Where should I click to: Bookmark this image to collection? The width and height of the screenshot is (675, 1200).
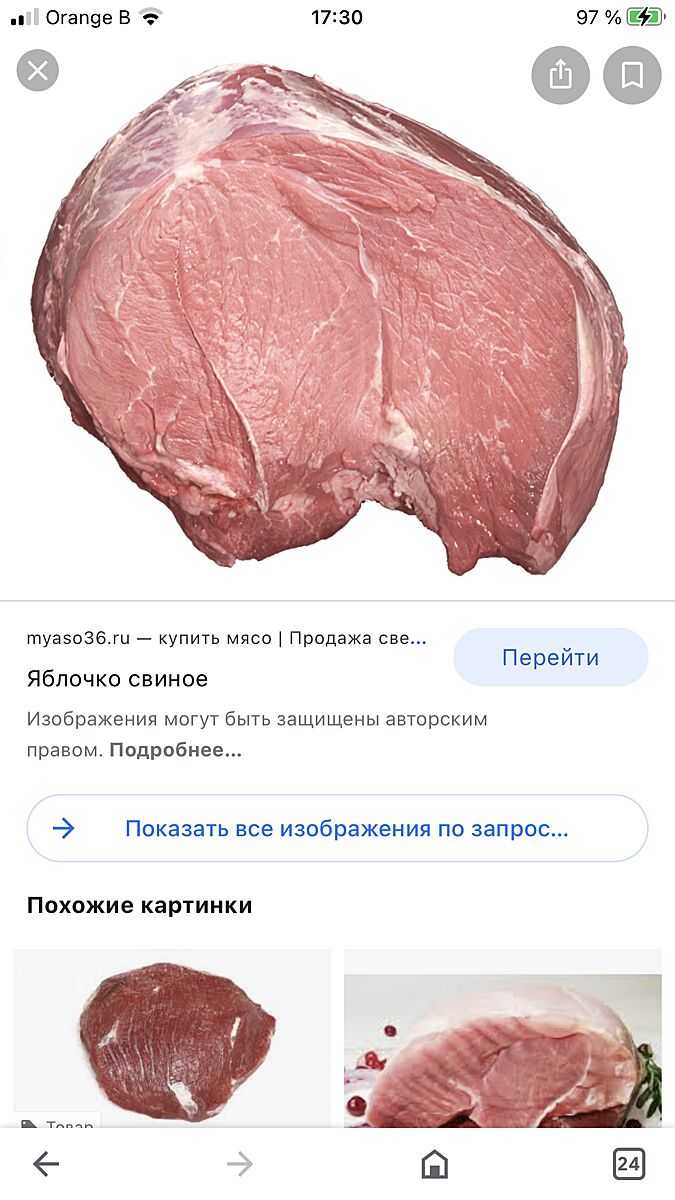coord(632,75)
